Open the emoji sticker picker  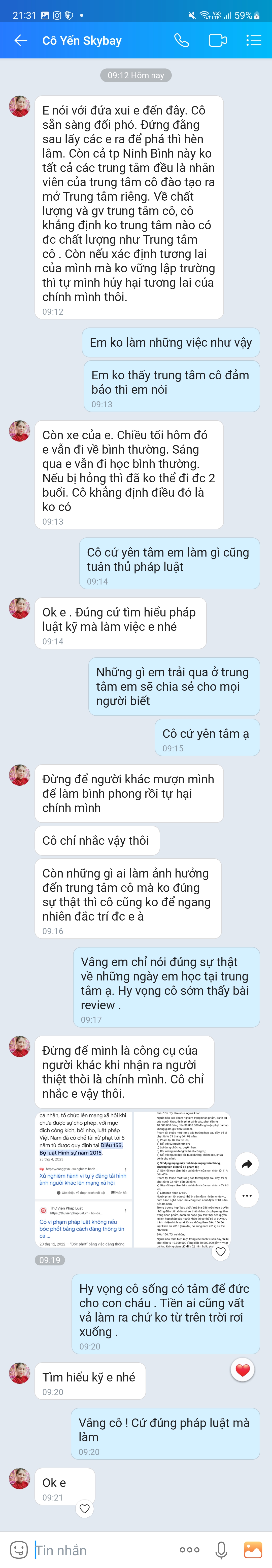point(19,1549)
